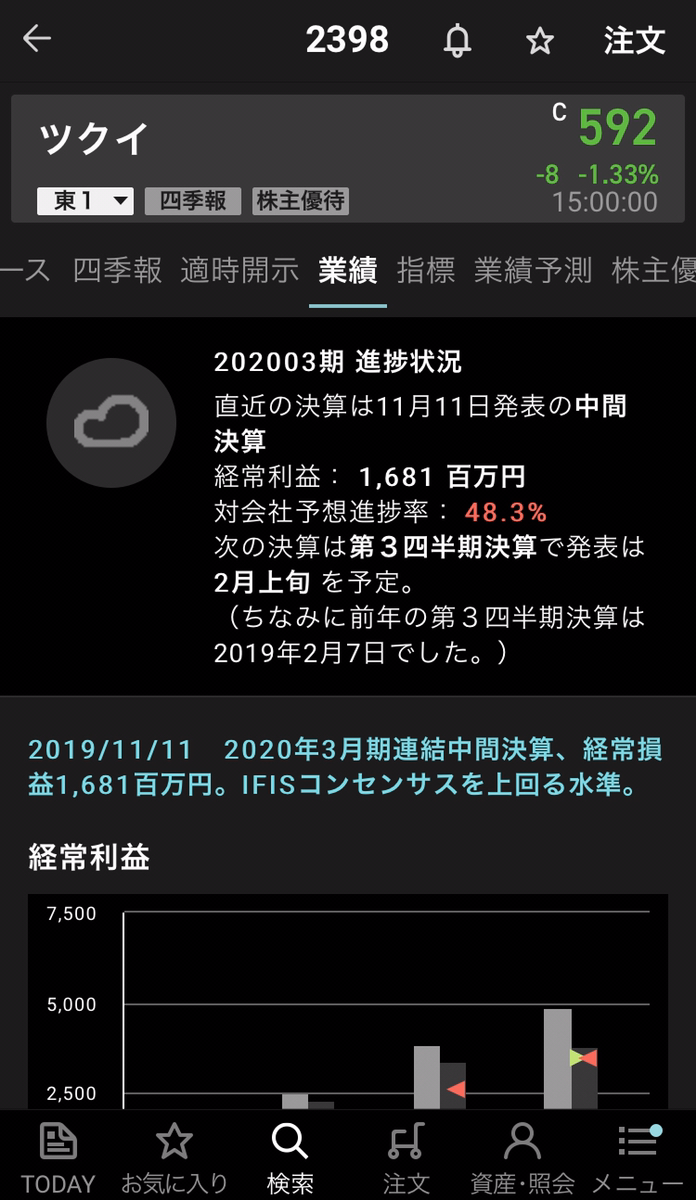Open 検索 in the bottom navigation
Screen dimensions: 696x1200
pyautogui.click(x=290, y=1158)
